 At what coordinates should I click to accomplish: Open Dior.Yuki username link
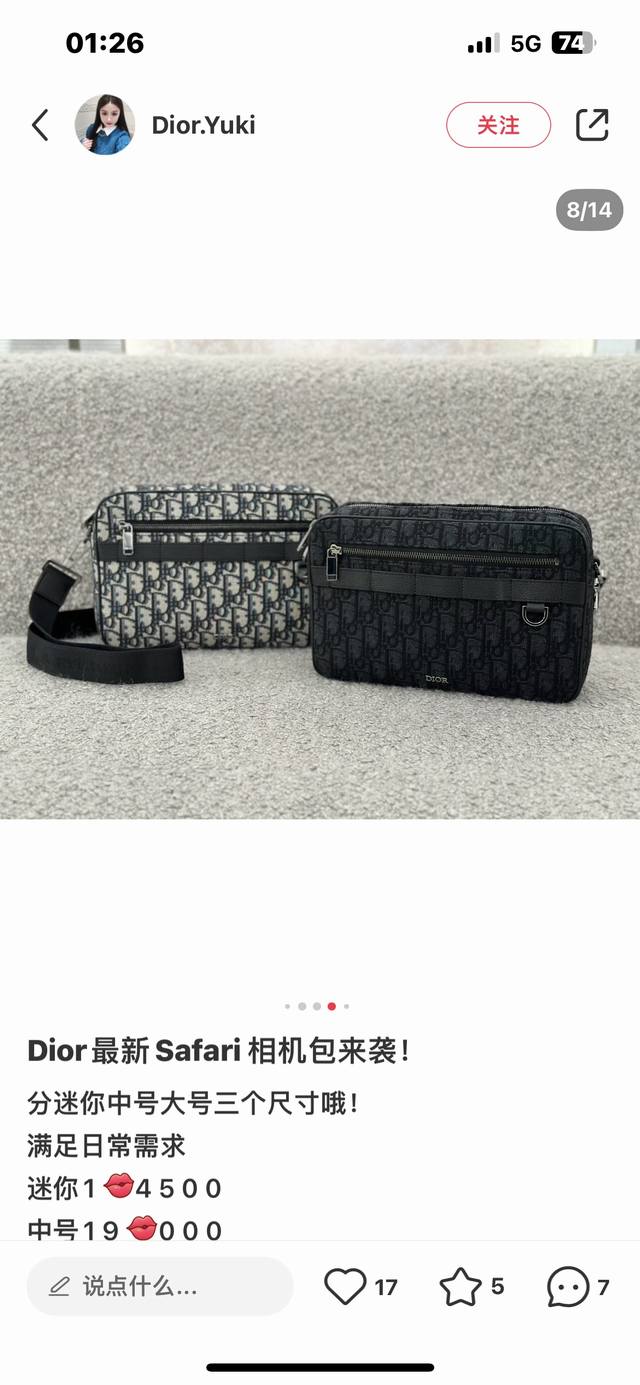203,125
